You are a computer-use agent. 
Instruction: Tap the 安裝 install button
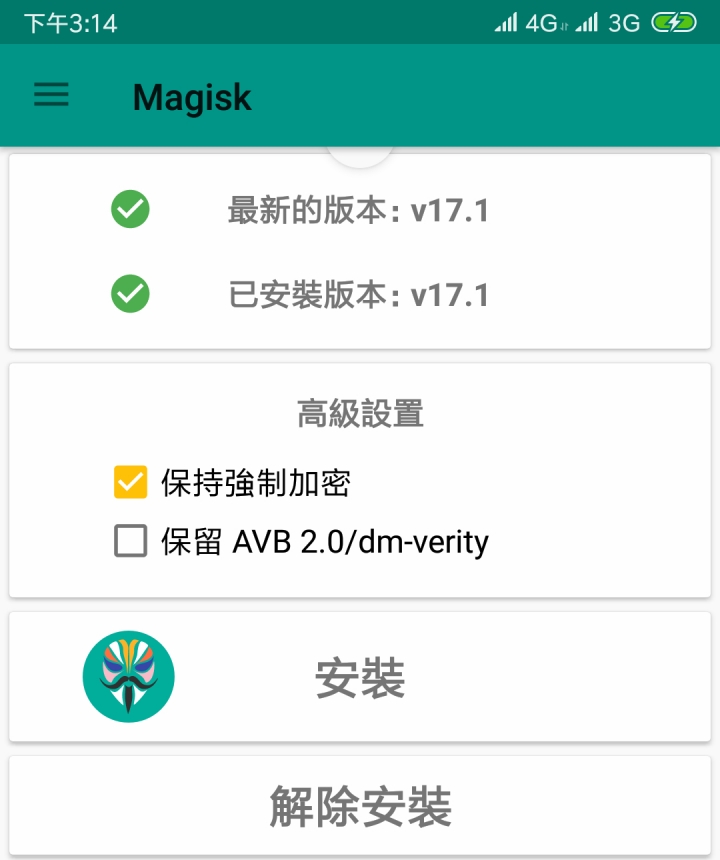pos(360,678)
